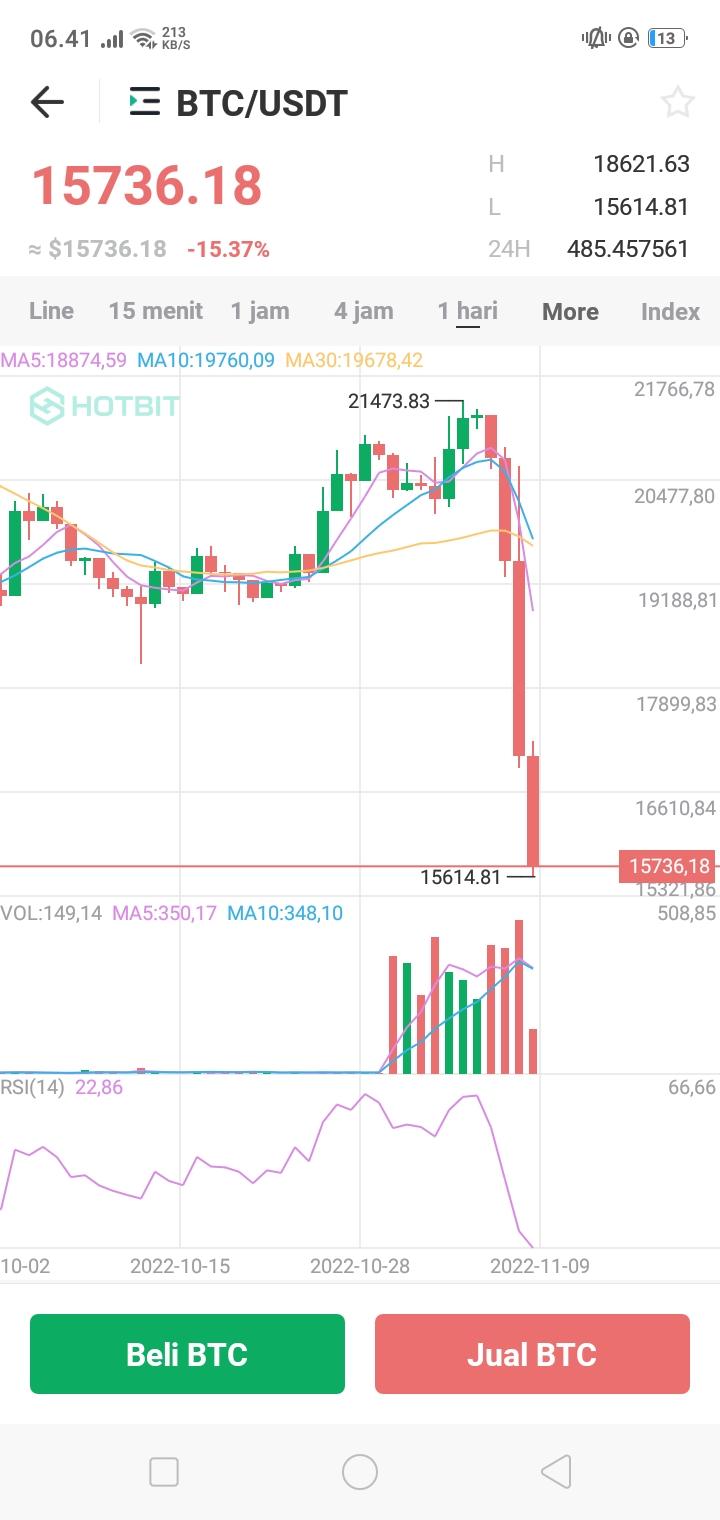This screenshot has width=720, height=1520.
Task: Add BTC/USDT to favorites
Action: tap(677, 102)
